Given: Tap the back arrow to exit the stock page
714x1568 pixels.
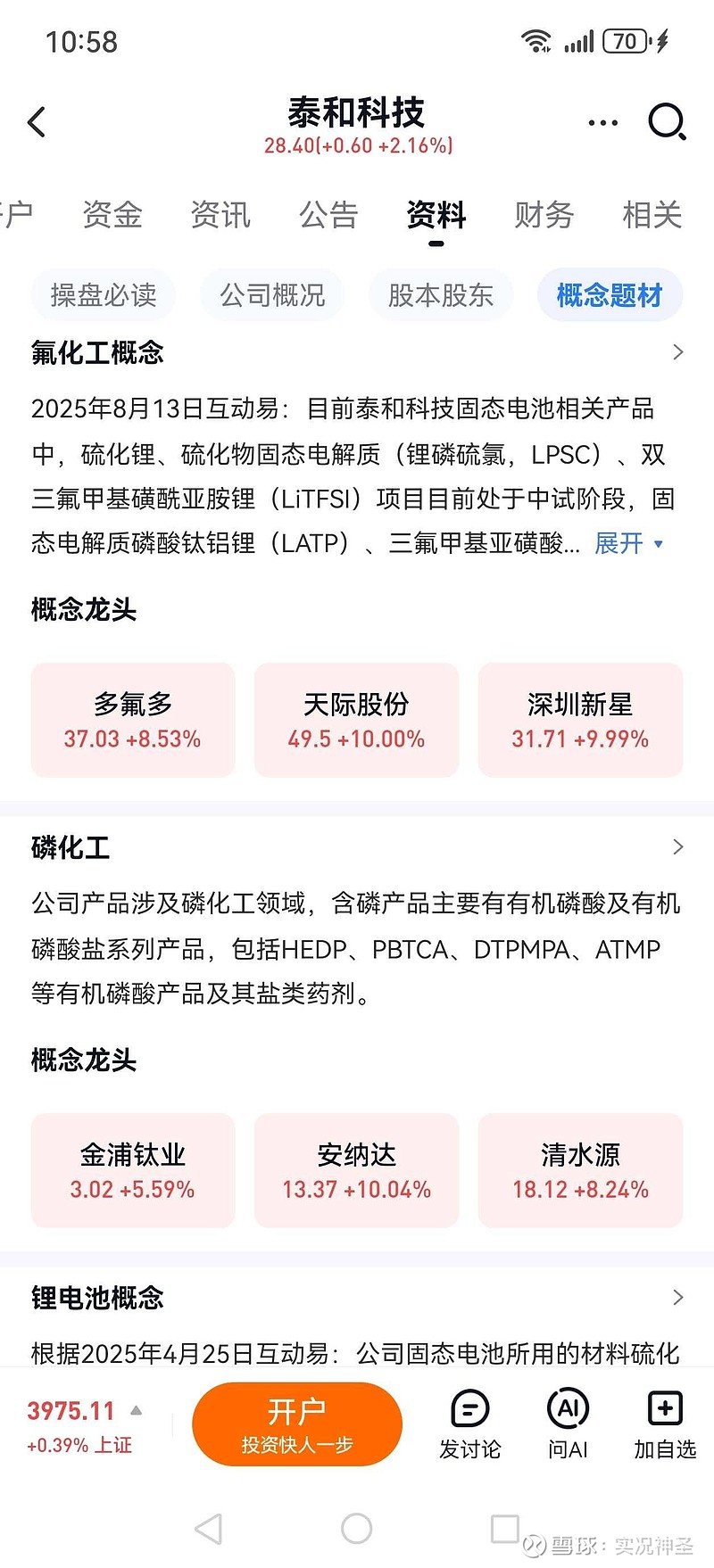Looking at the screenshot, I should click(37, 122).
